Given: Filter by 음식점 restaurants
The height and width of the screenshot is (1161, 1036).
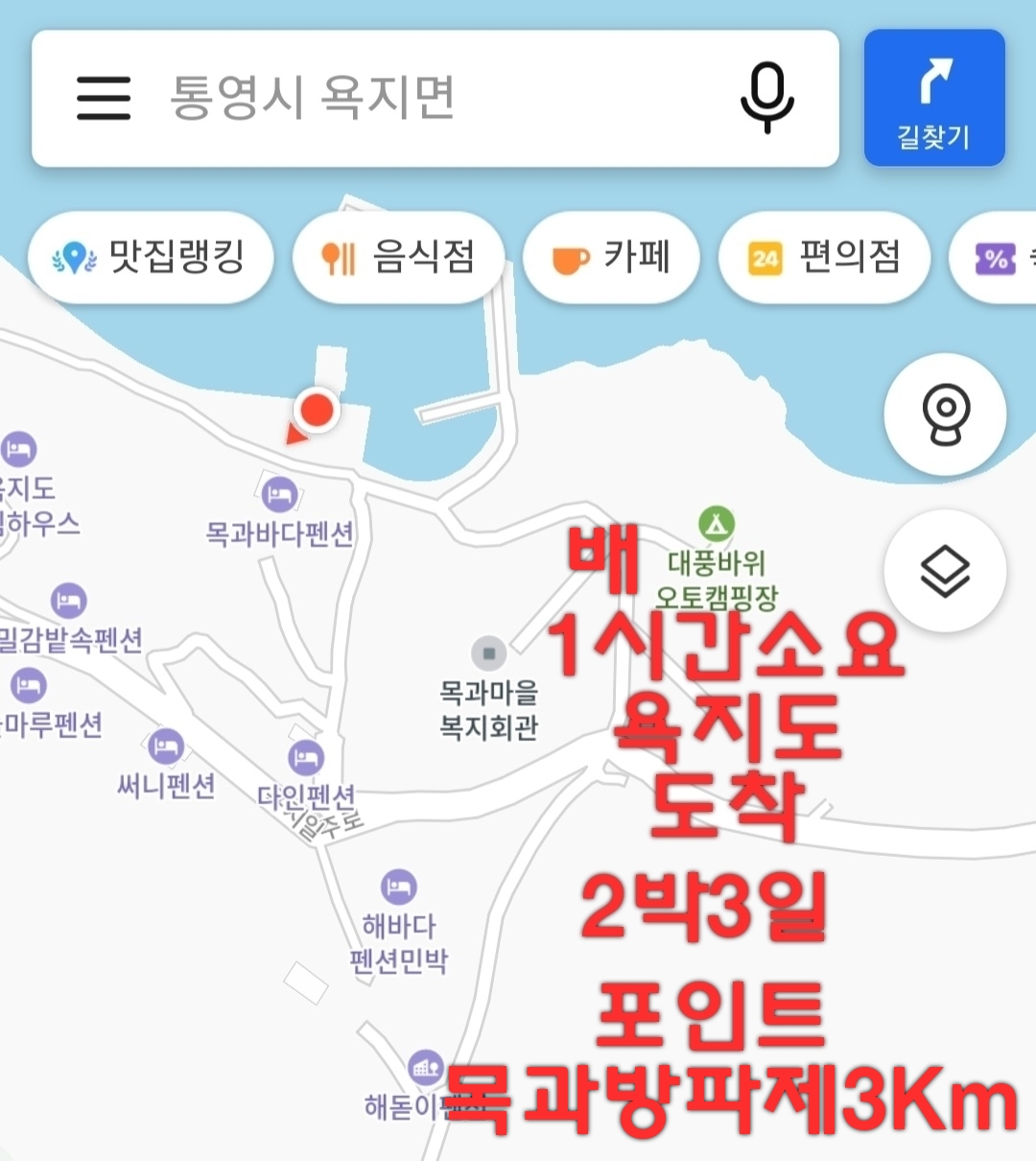Looking at the screenshot, I should pyautogui.click(x=398, y=257).
